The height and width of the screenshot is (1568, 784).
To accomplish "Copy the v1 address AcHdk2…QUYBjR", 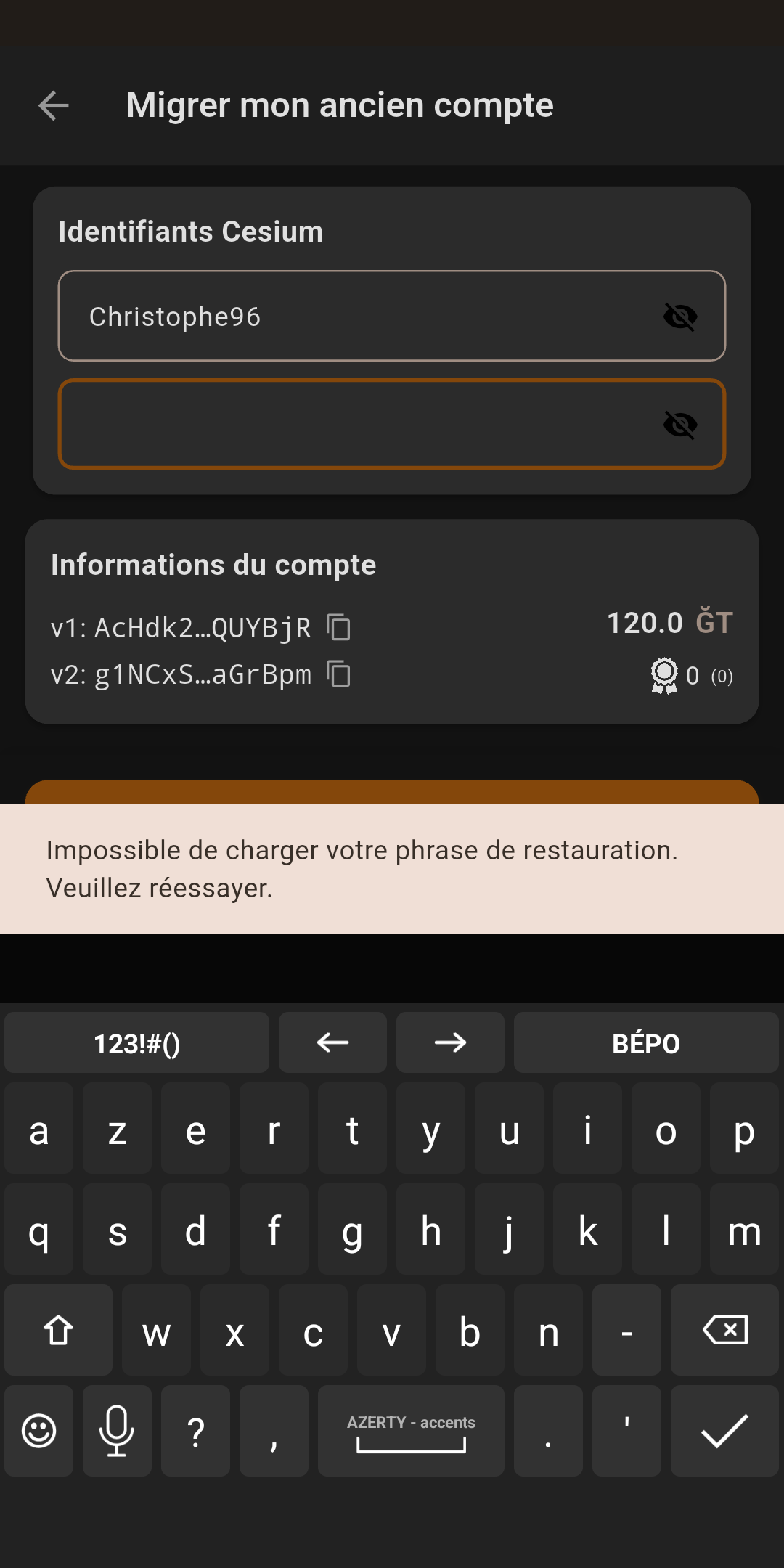I will coord(339,627).
